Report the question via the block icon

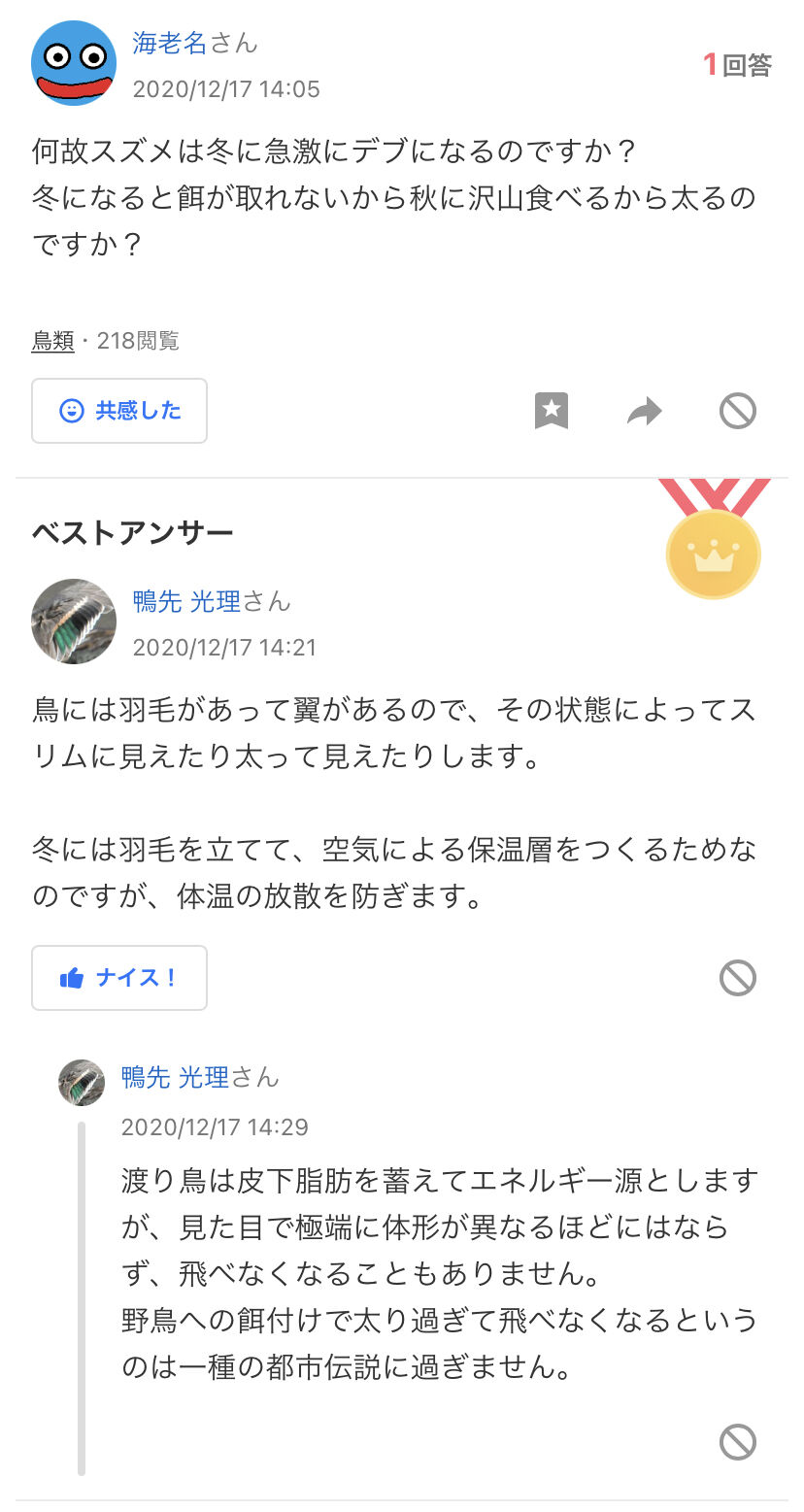tap(737, 411)
